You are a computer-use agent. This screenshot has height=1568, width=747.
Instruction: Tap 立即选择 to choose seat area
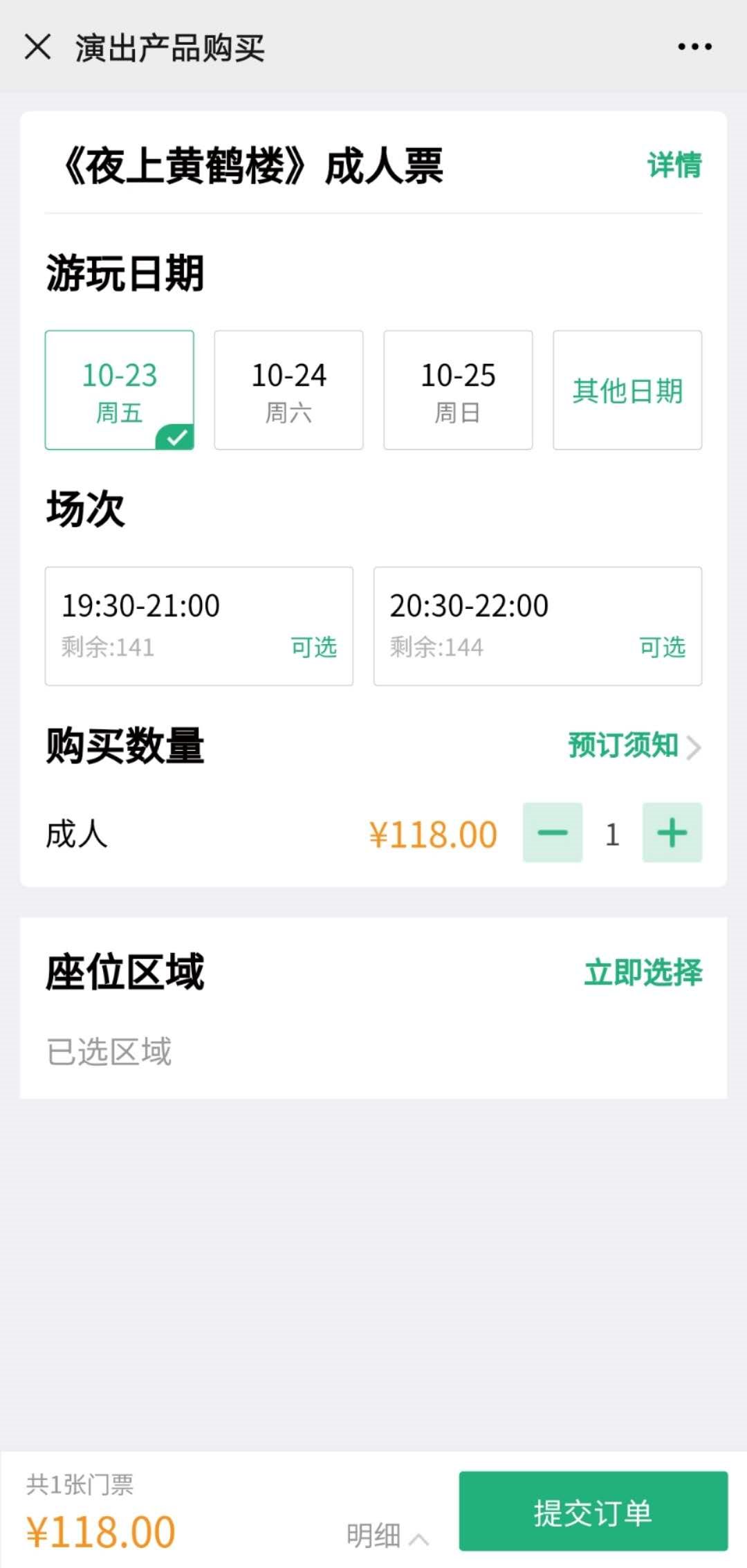click(x=643, y=972)
